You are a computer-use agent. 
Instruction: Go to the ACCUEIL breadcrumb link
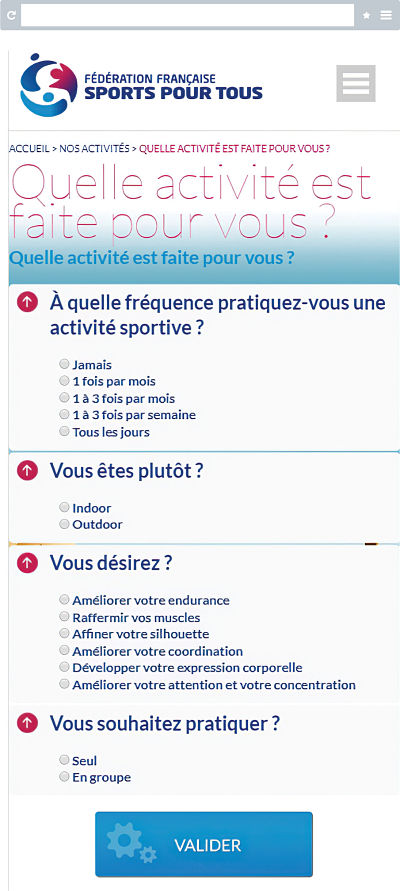pos(29,149)
